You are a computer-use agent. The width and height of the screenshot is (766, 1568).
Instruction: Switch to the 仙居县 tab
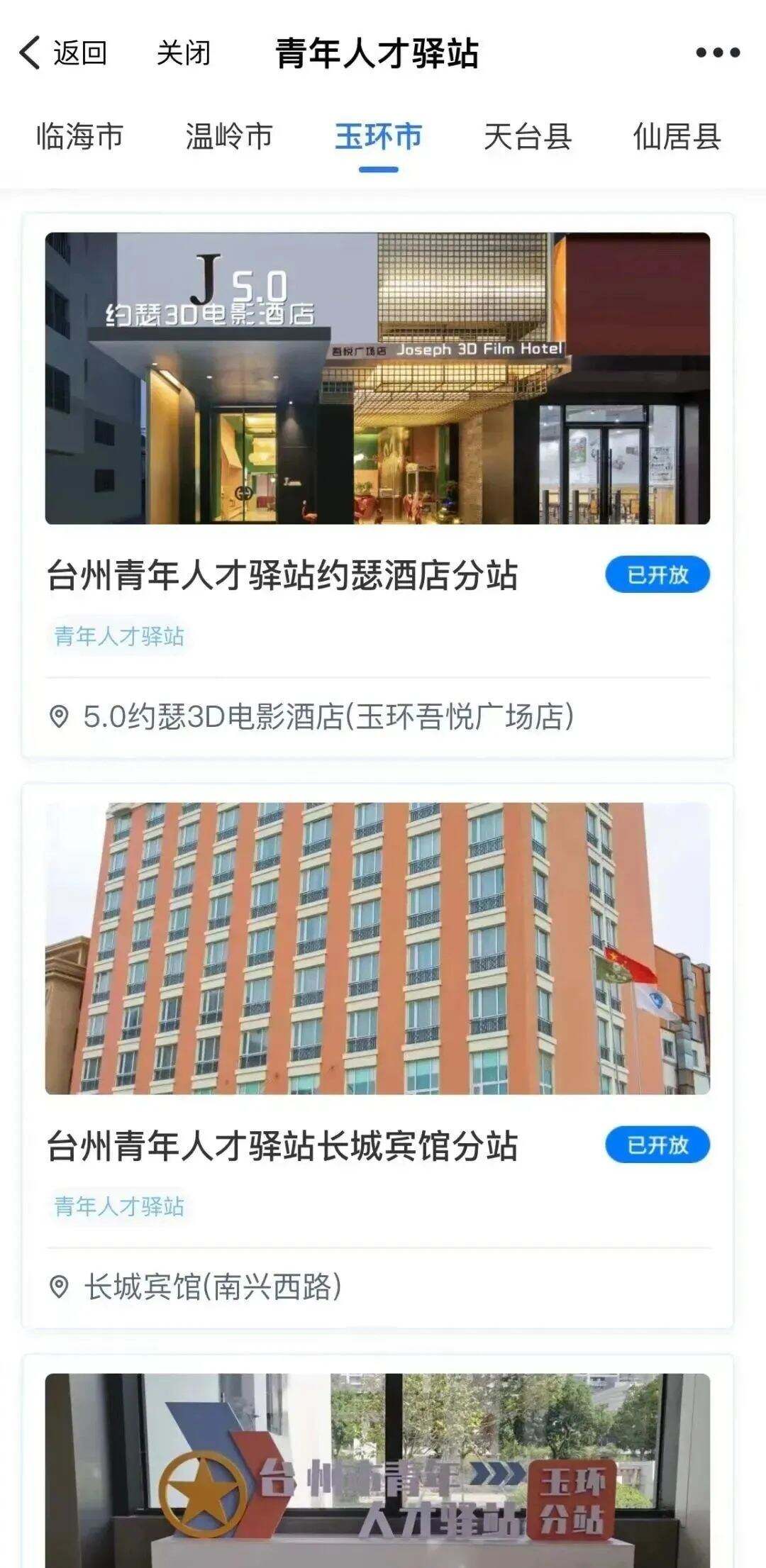(x=677, y=136)
